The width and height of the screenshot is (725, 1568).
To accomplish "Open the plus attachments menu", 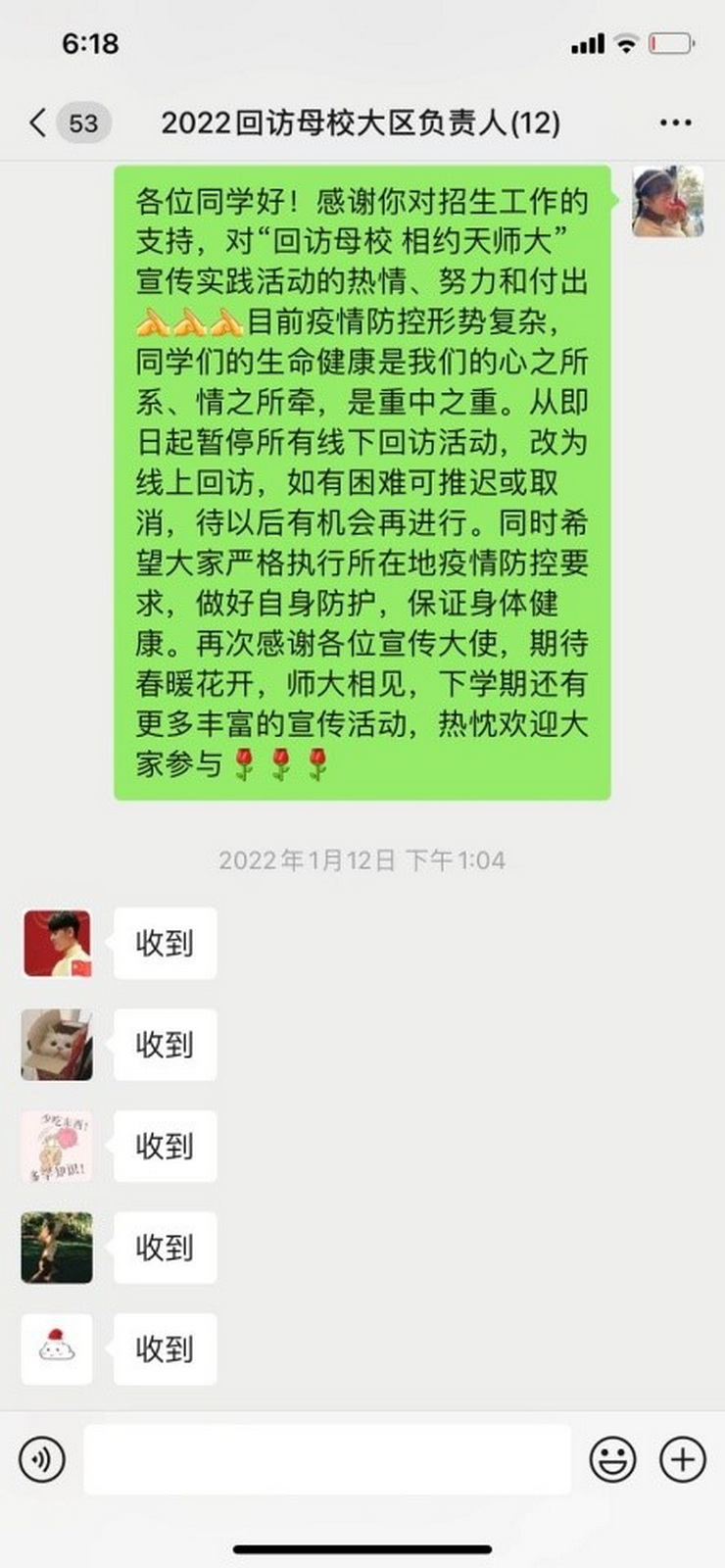I will coord(682,1459).
